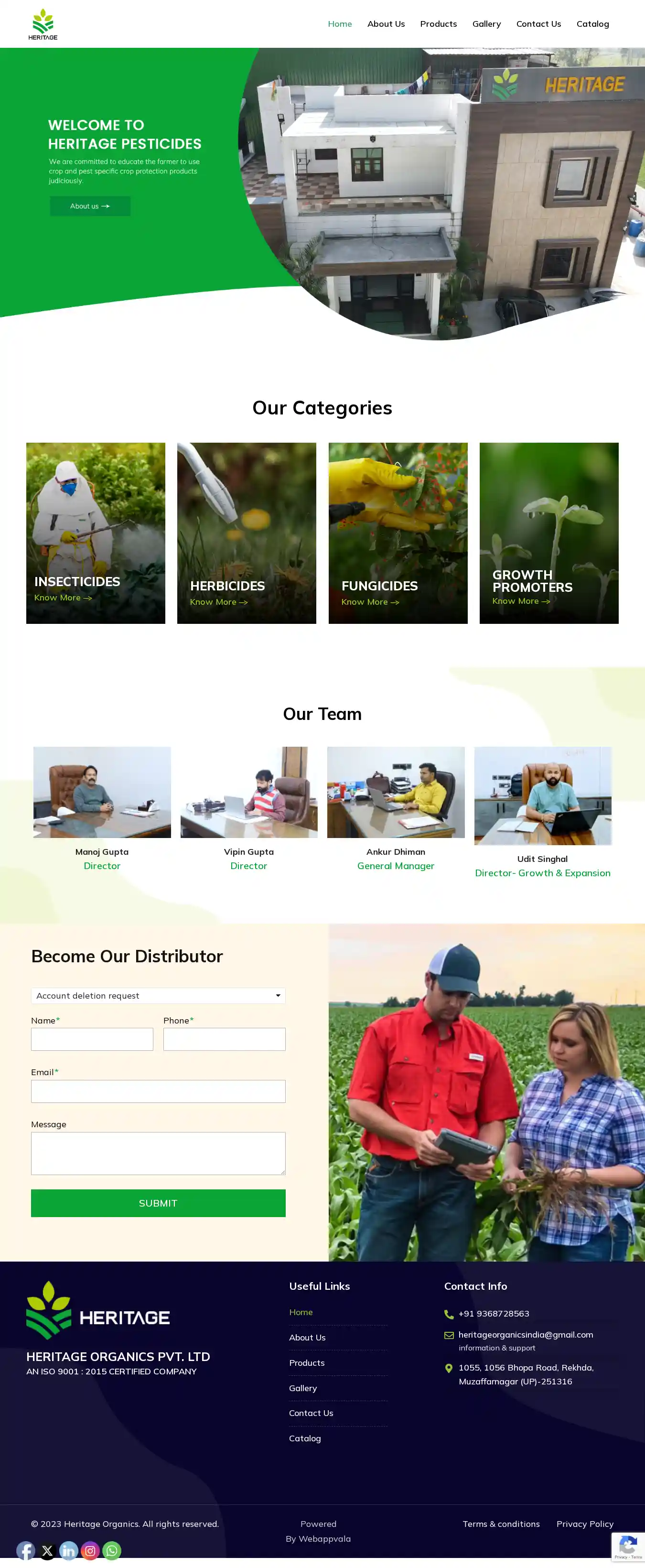The width and height of the screenshot is (645, 1568).
Task: Select the Email text field
Action: pyautogui.click(x=158, y=1091)
